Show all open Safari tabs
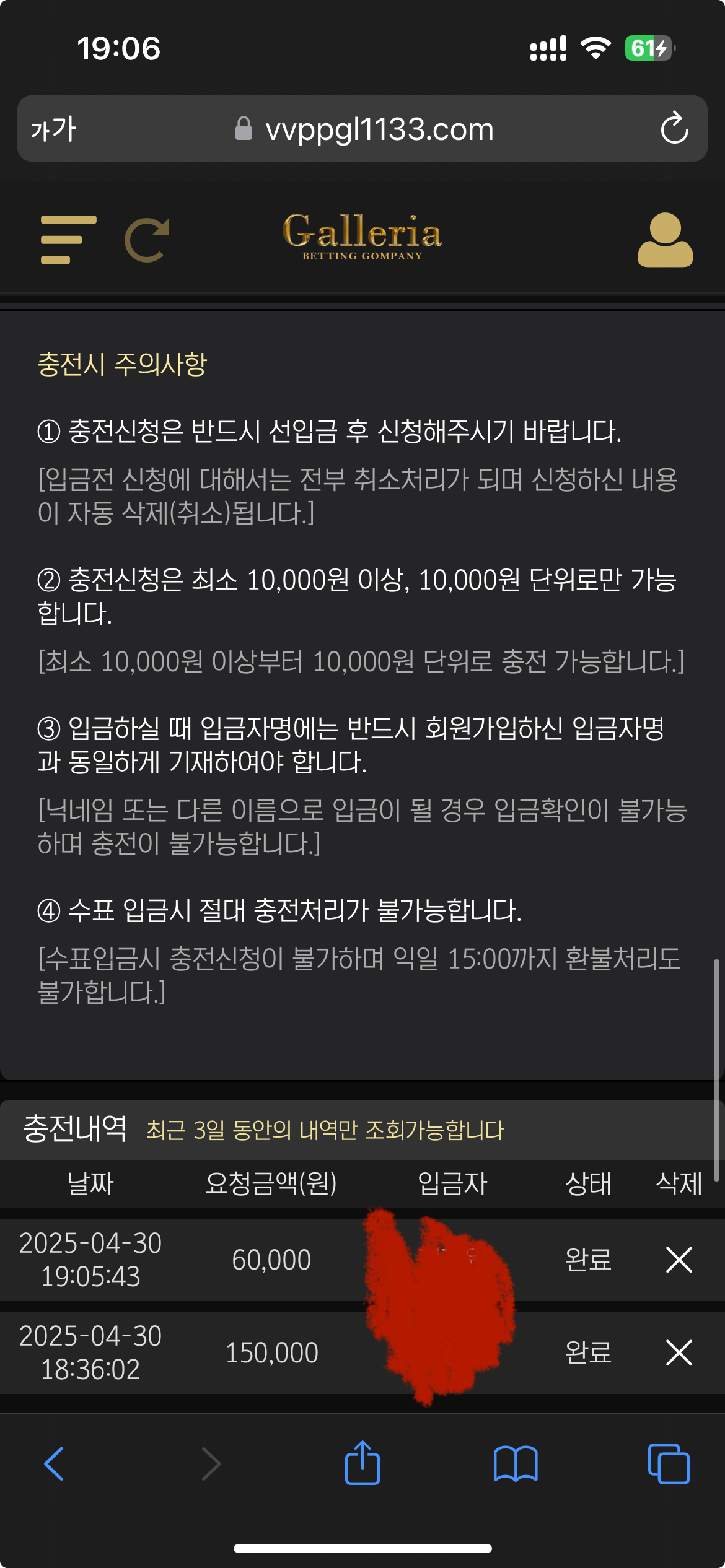This screenshot has width=725, height=1568. pos(669,1464)
